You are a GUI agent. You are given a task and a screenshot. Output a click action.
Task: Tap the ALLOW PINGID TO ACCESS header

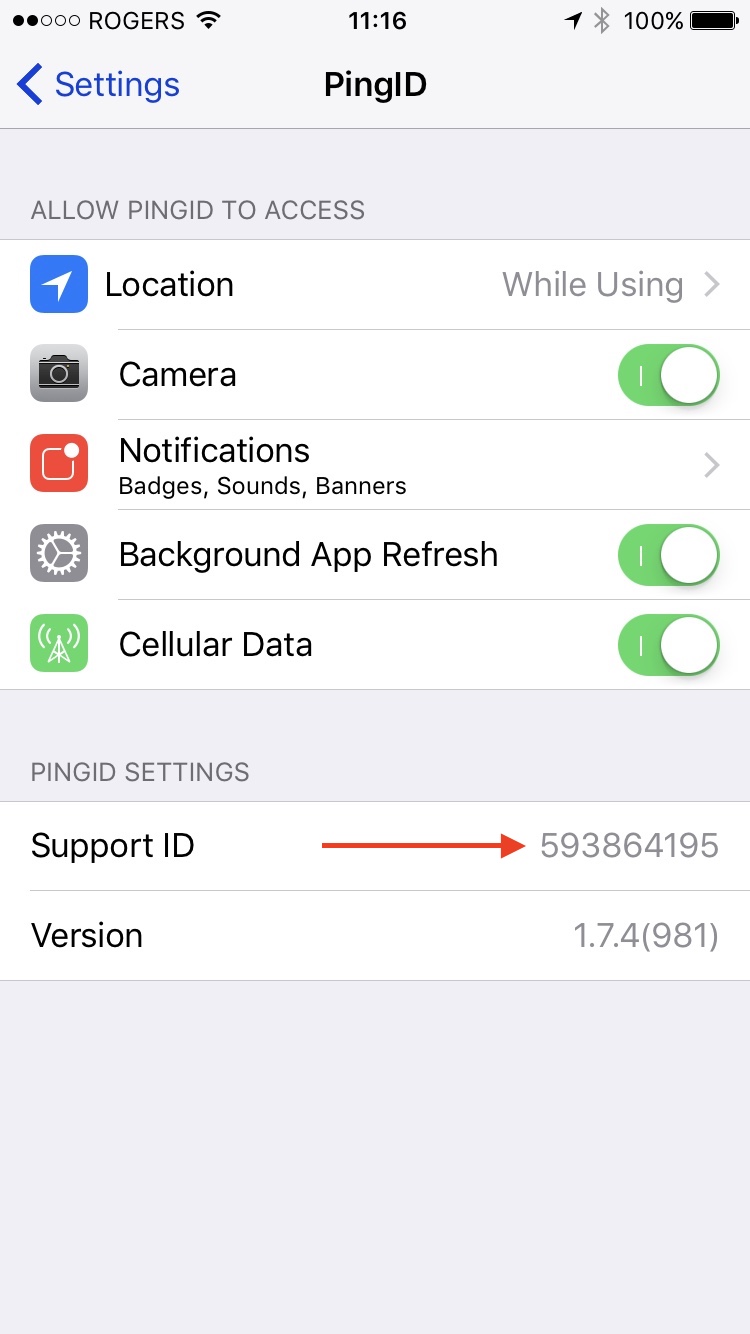(x=196, y=210)
